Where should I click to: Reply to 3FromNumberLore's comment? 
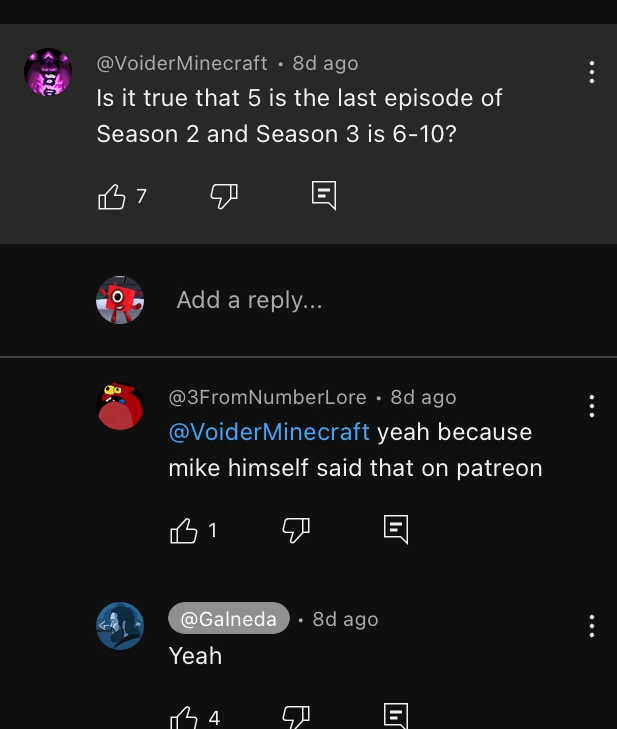(x=396, y=530)
